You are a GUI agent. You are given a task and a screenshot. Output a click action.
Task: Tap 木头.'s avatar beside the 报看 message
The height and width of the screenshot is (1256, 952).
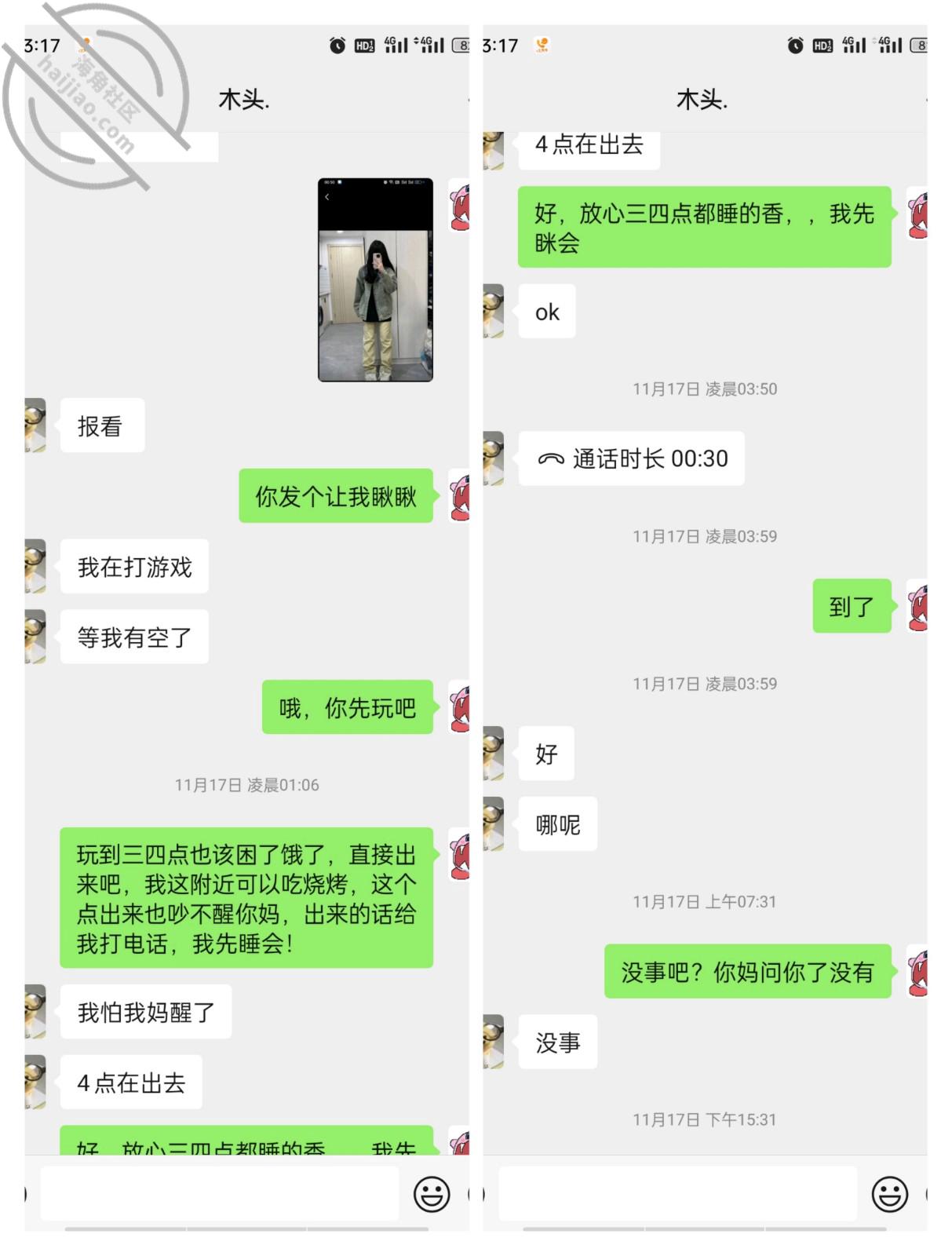point(35,426)
